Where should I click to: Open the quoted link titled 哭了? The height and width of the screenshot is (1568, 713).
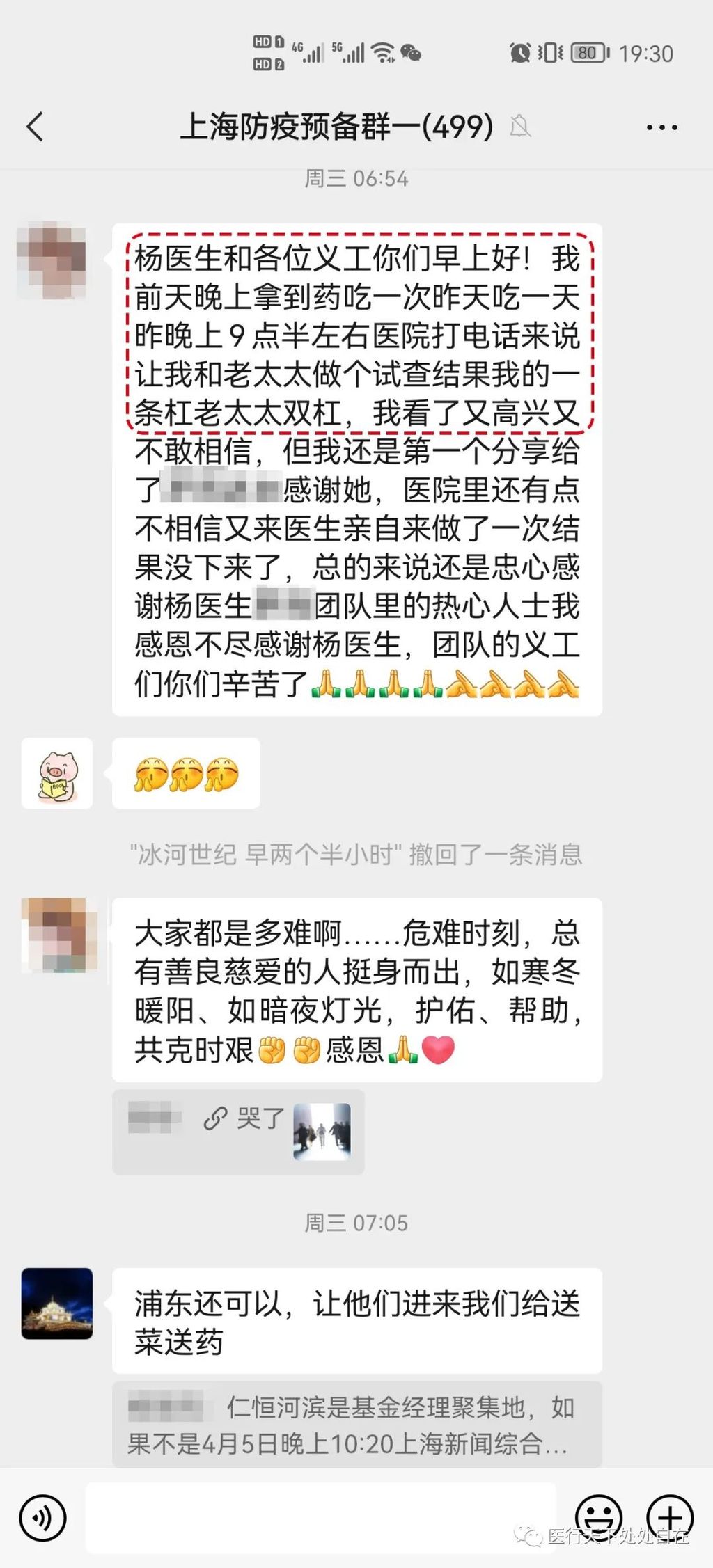[238, 1132]
